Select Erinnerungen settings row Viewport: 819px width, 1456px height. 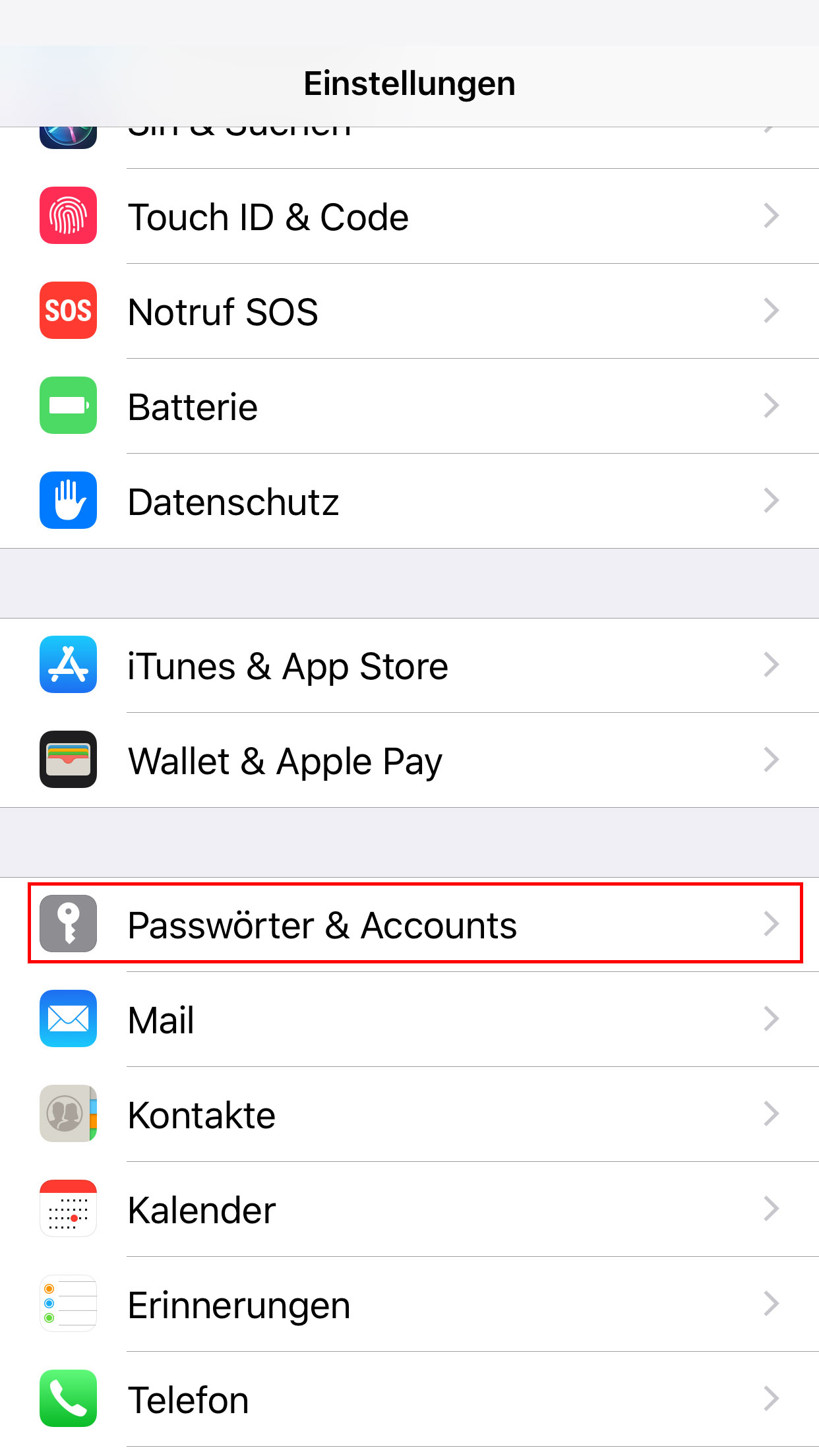(409, 1304)
